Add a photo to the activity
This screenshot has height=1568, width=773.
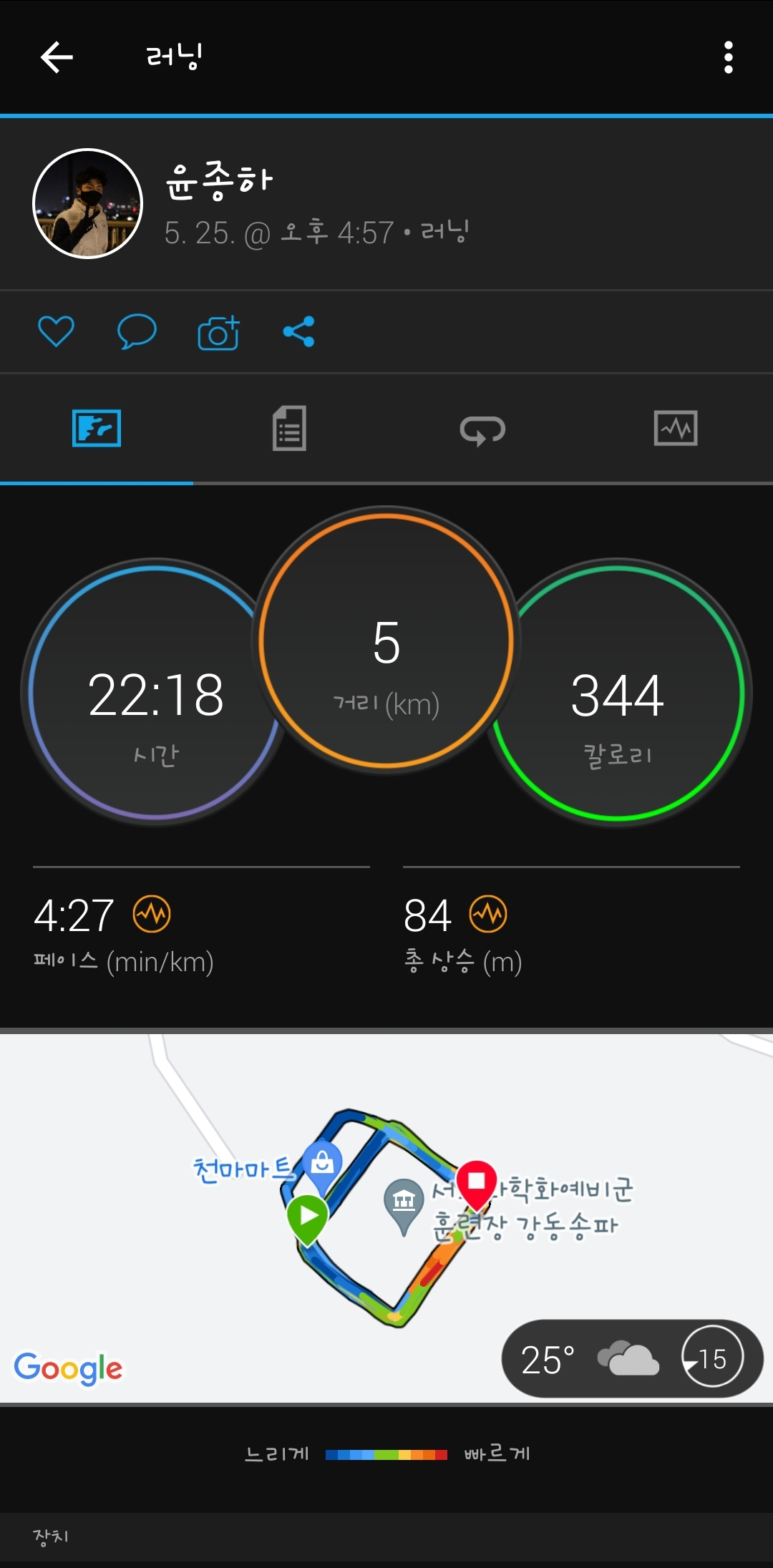click(218, 333)
